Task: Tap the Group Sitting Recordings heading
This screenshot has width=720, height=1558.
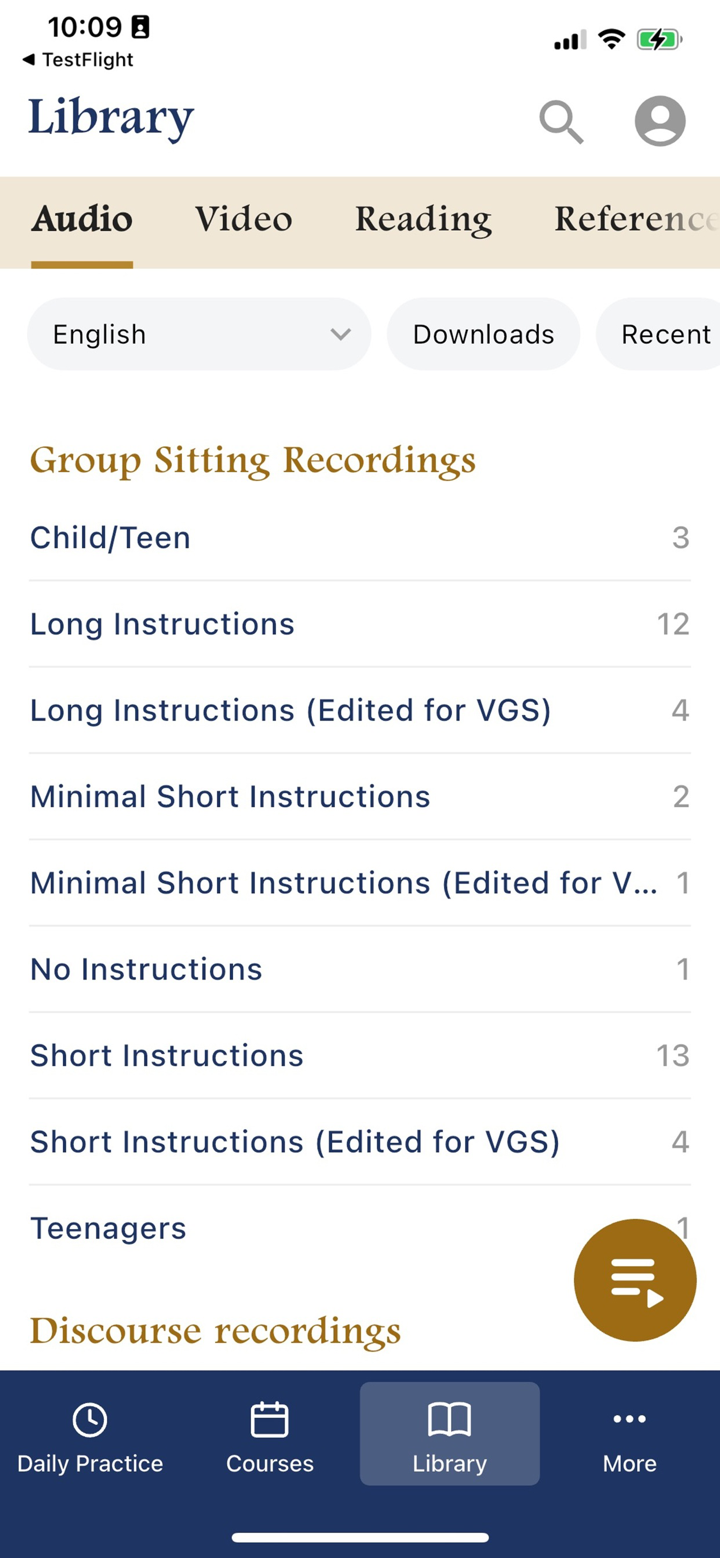Action: tap(252, 460)
